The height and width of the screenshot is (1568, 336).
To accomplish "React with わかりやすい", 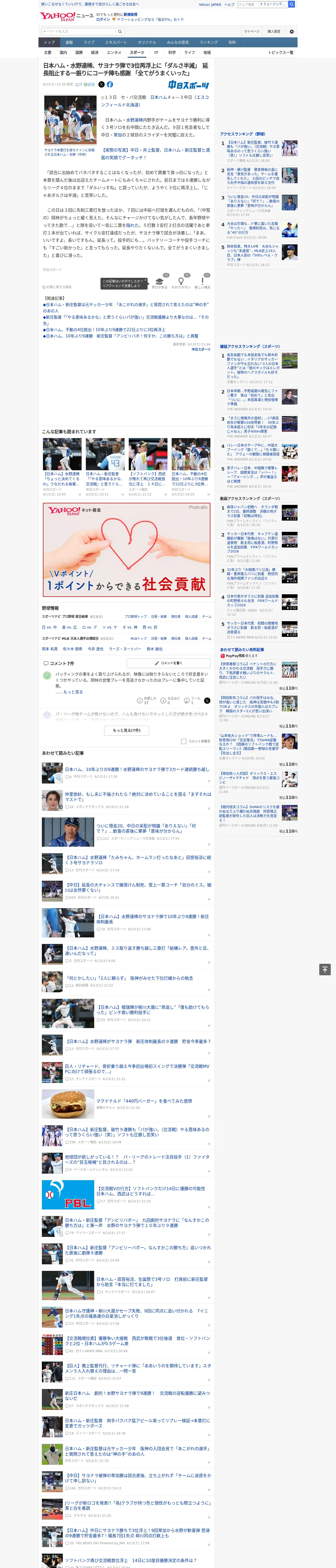I will pos(181,283).
